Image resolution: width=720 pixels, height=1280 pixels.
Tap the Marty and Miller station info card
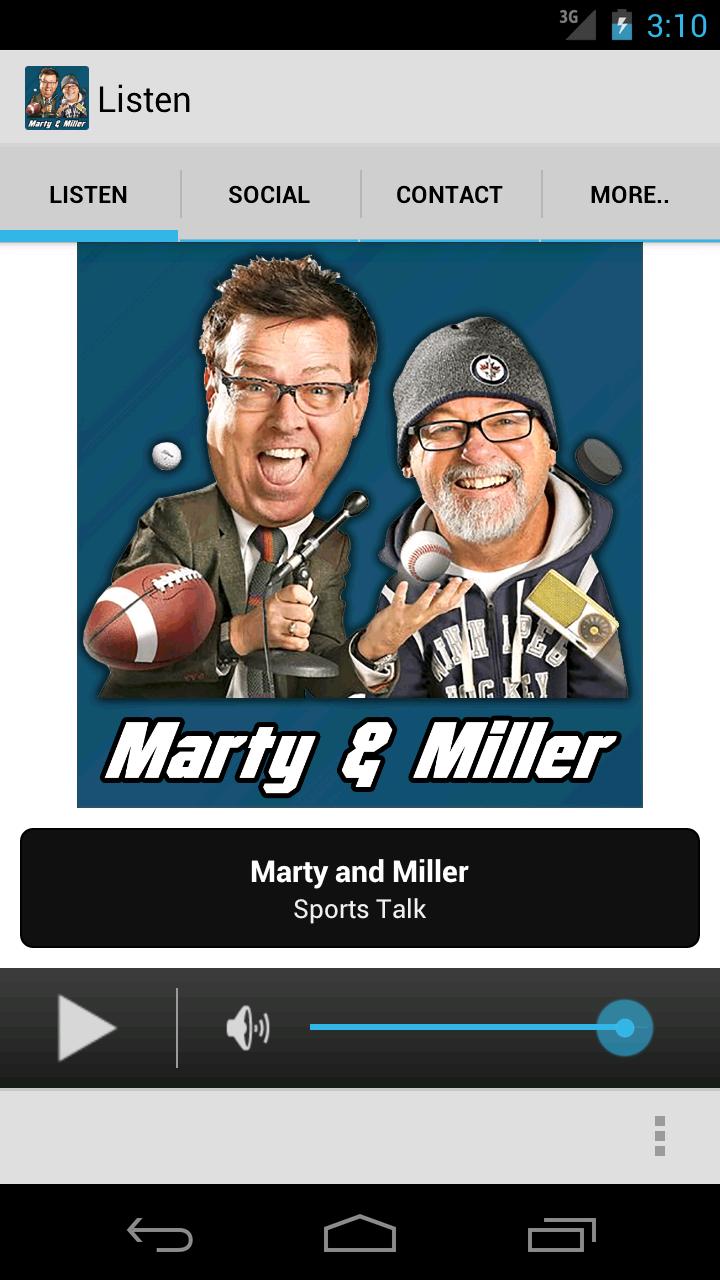360,887
